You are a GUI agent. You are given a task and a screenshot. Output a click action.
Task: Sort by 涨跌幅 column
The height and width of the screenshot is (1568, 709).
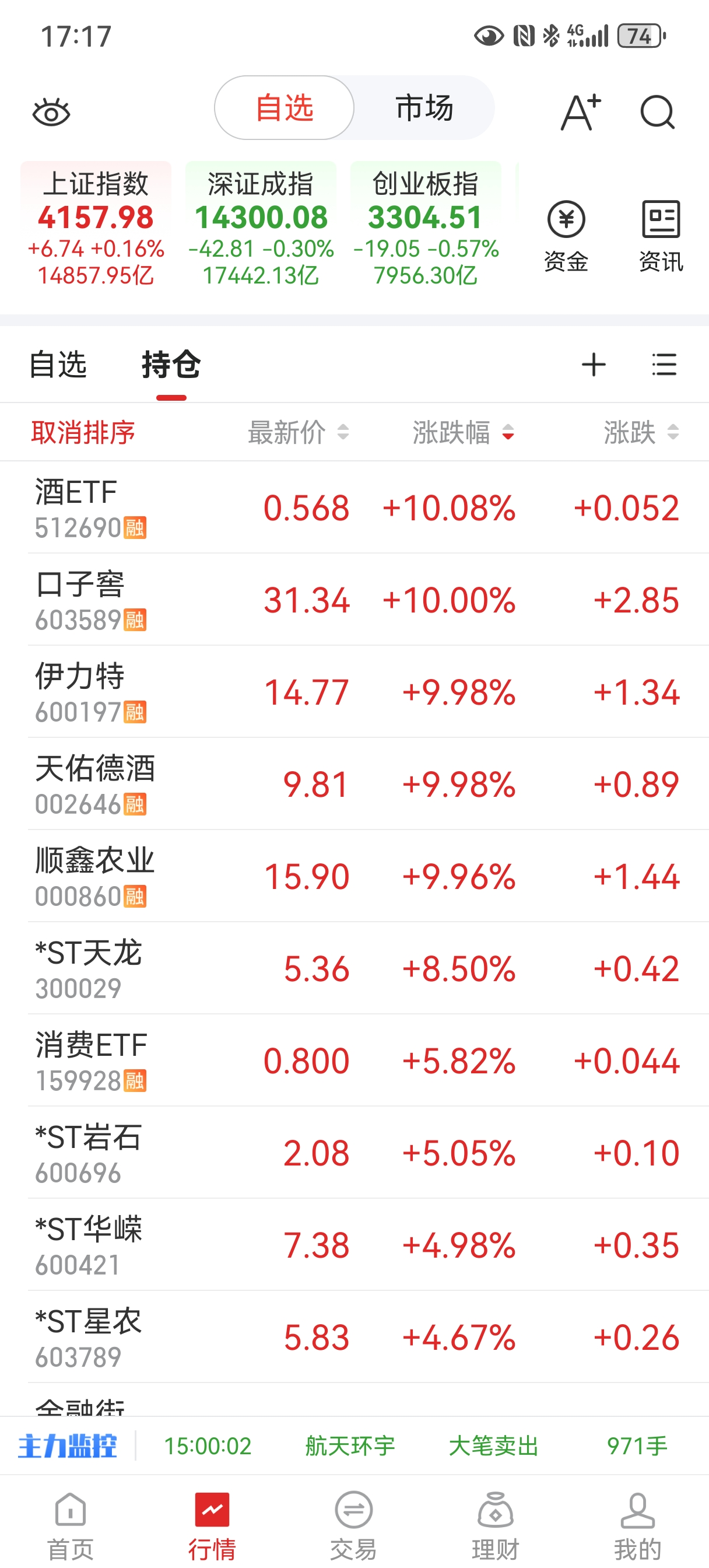click(x=463, y=433)
